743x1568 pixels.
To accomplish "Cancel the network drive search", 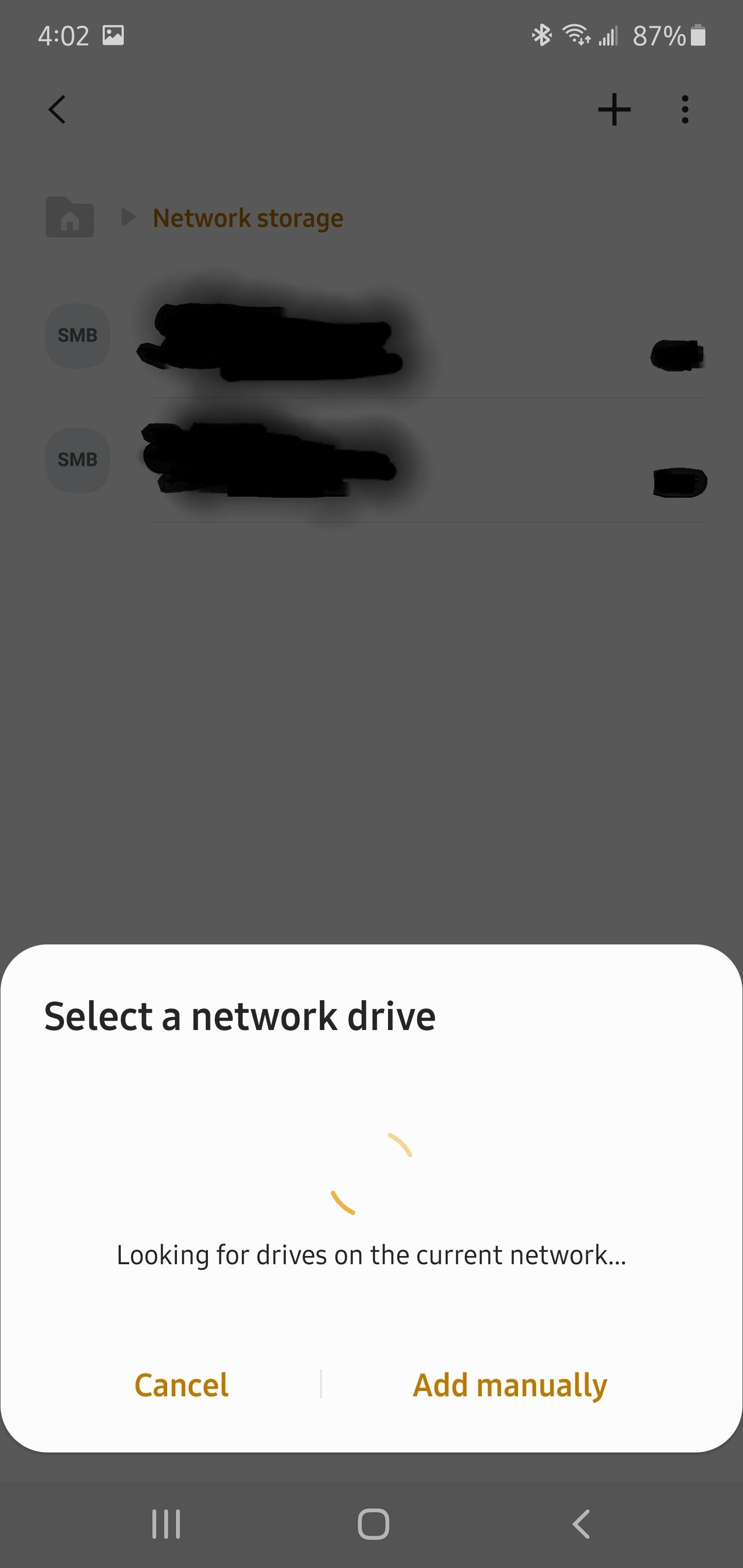I will (x=181, y=1385).
